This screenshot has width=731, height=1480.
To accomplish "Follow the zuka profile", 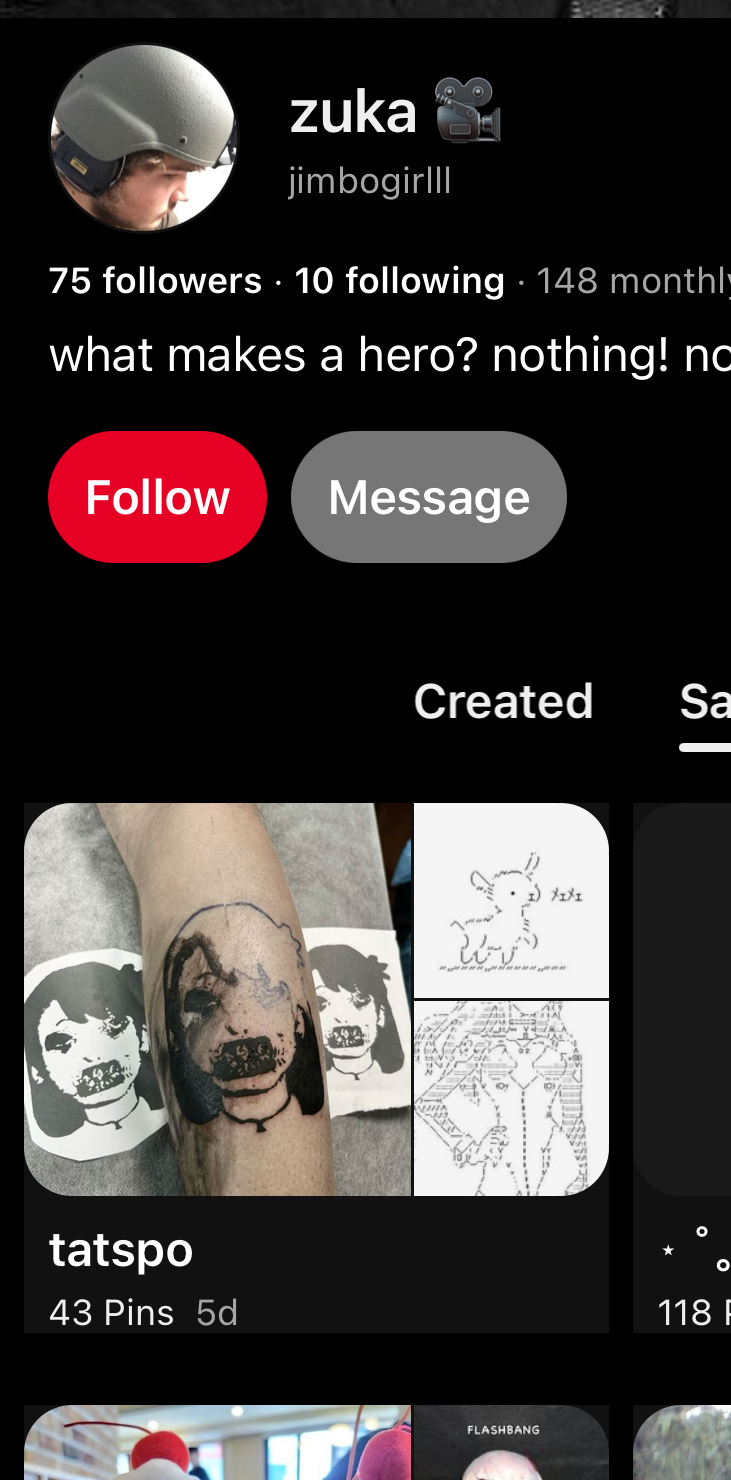I will coord(157,497).
